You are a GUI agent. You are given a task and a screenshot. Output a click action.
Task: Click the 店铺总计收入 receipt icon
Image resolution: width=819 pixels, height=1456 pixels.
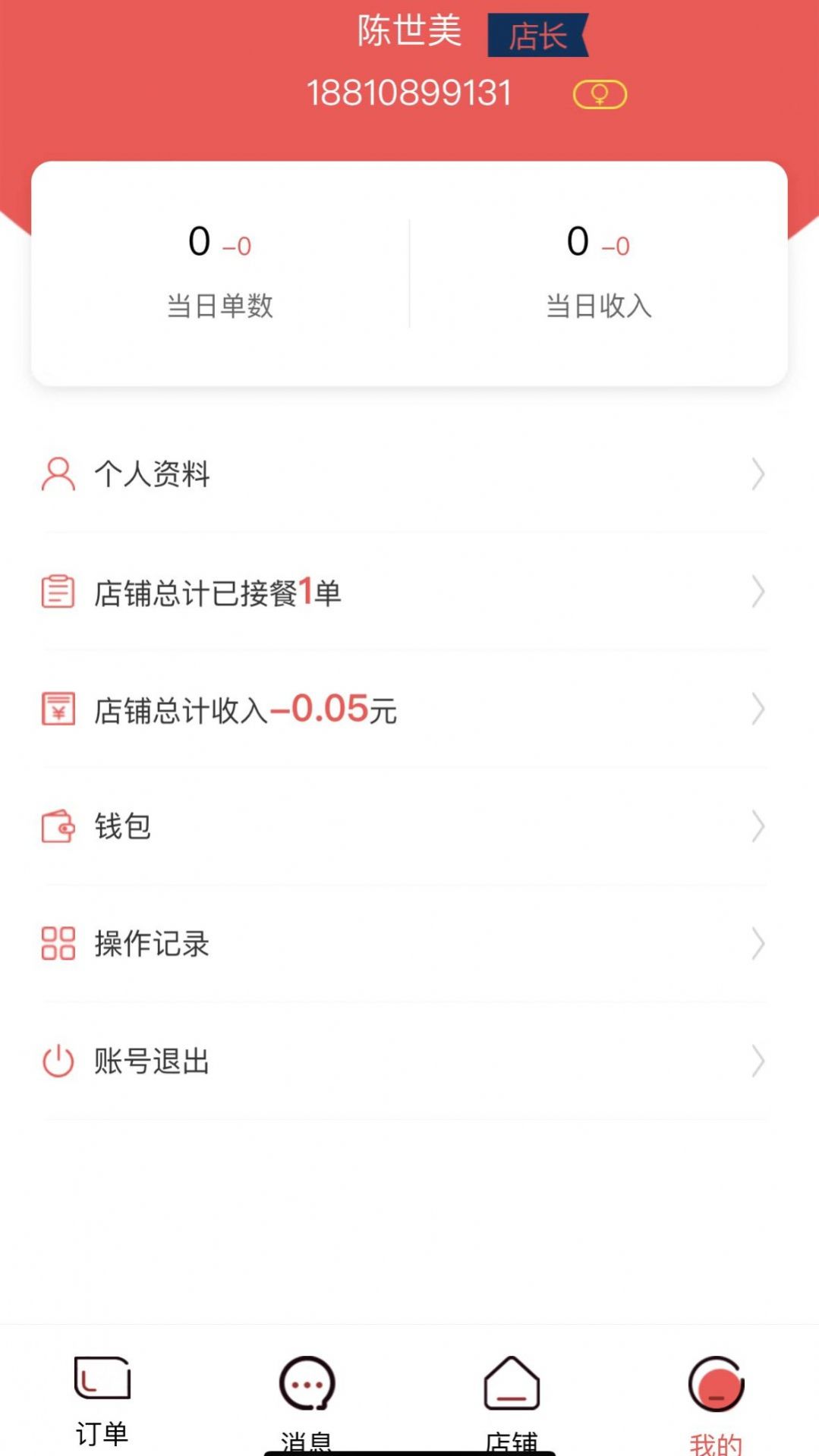[58, 710]
